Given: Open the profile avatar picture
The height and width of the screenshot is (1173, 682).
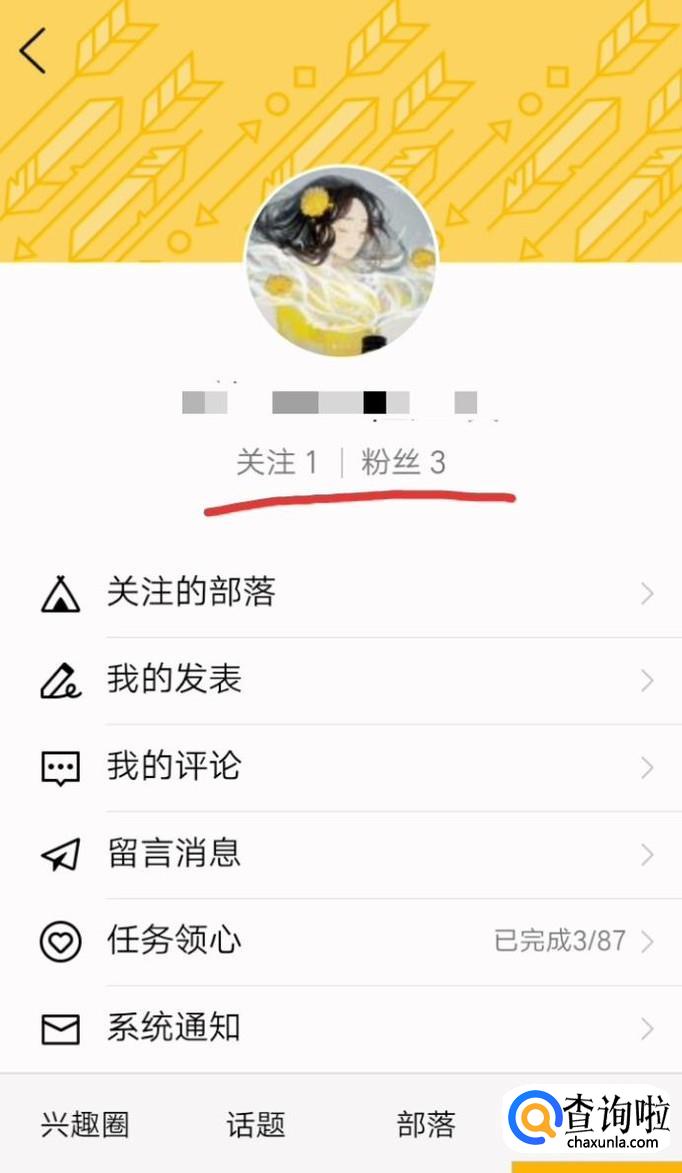Looking at the screenshot, I should (x=341, y=262).
